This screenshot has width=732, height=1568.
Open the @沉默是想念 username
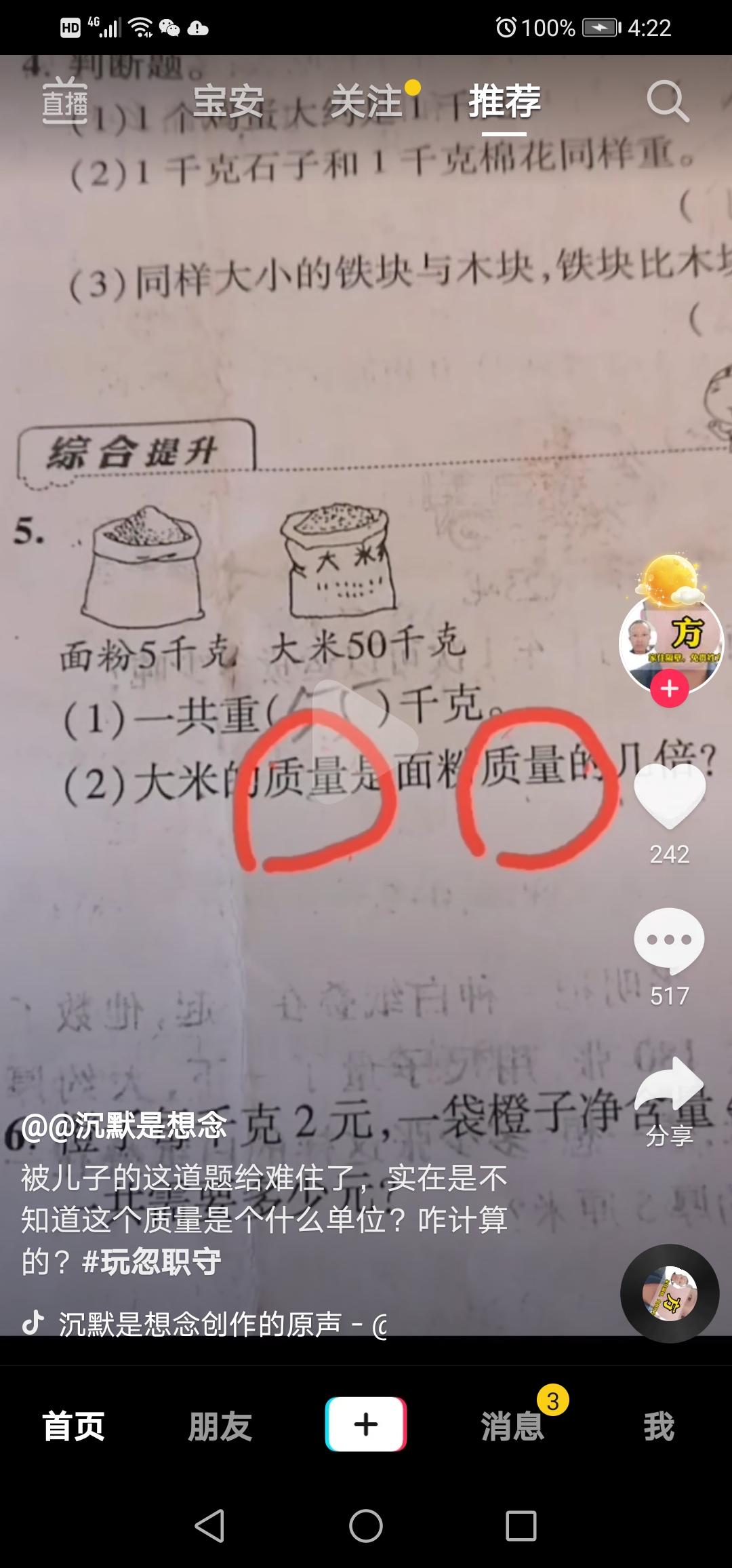(124, 1125)
